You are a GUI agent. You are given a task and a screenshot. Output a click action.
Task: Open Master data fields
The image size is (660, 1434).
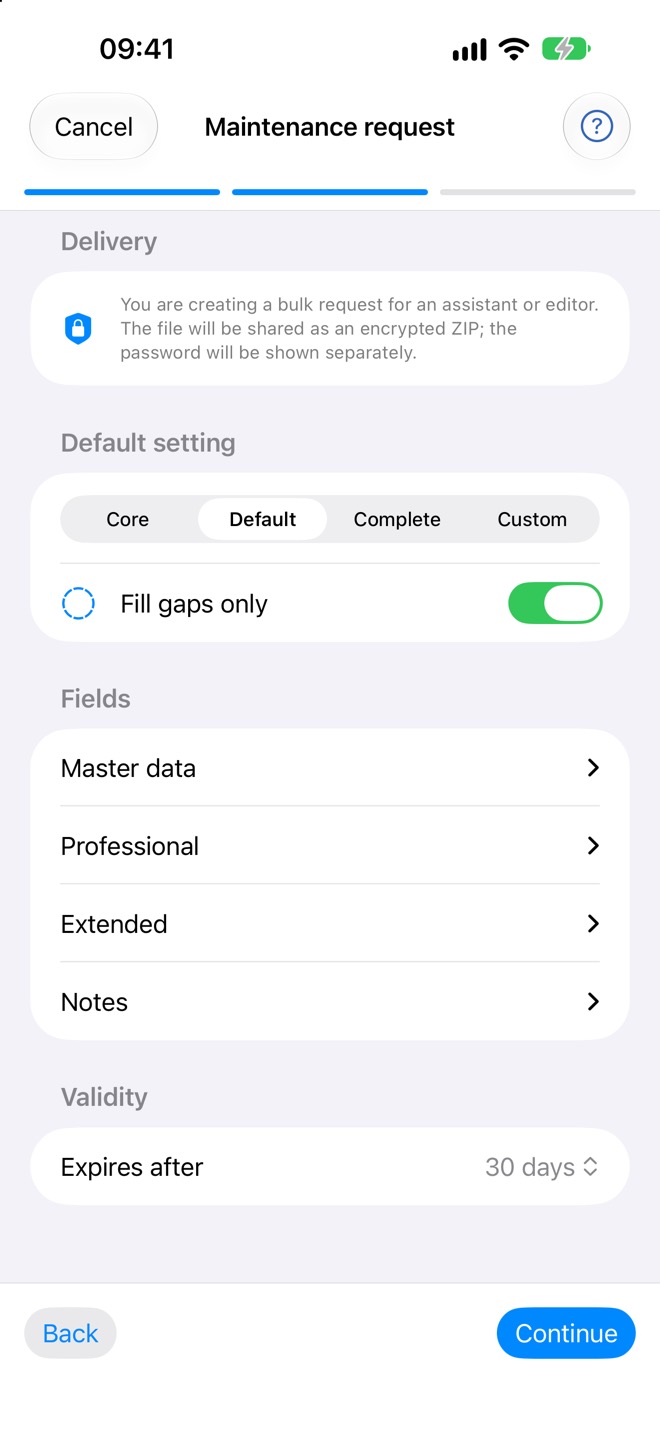pyautogui.click(x=330, y=768)
